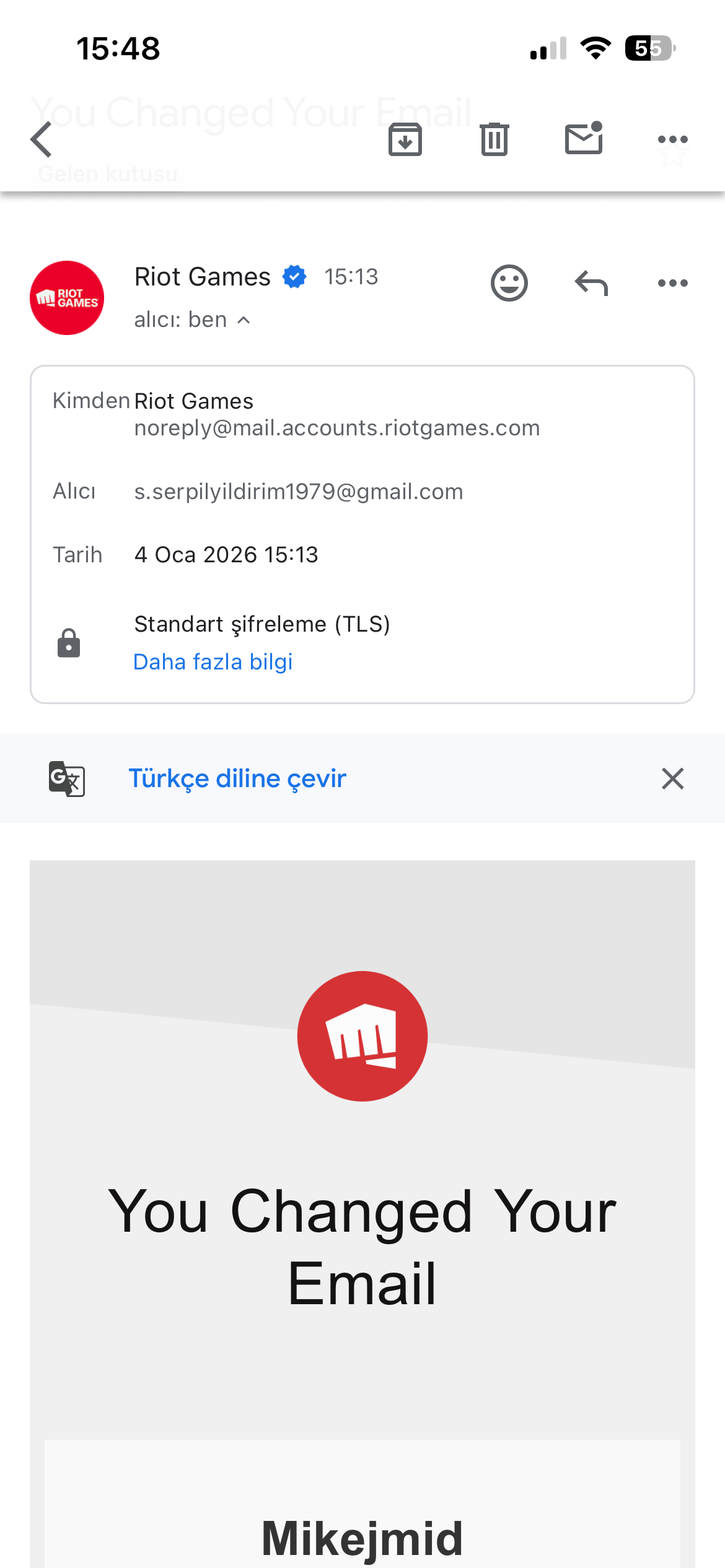Image resolution: width=725 pixels, height=1568 pixels.
Task: Open the top toolbar overflow menu
Action: pos(673,139)
